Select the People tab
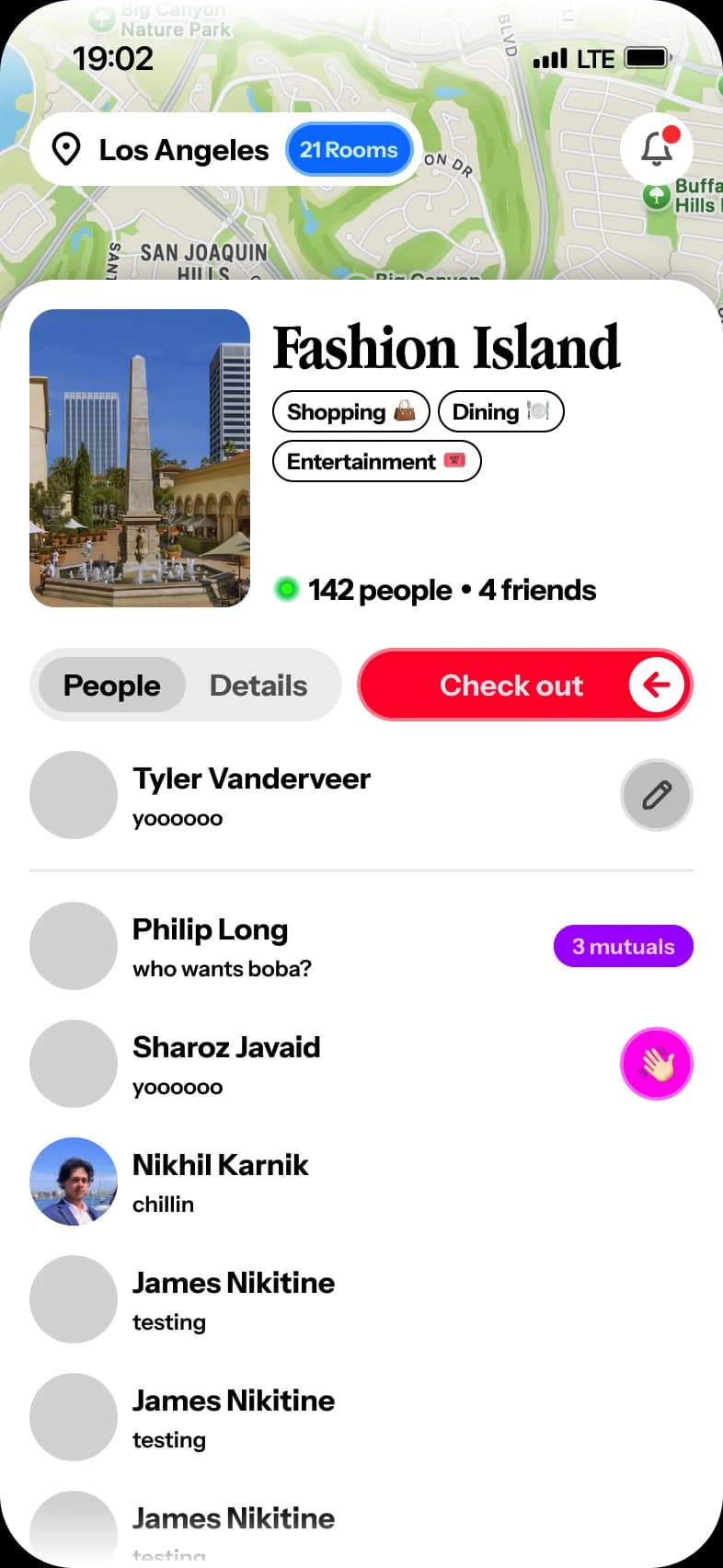The width and height of the screenshot is (723, 1568). click(111, 686)
